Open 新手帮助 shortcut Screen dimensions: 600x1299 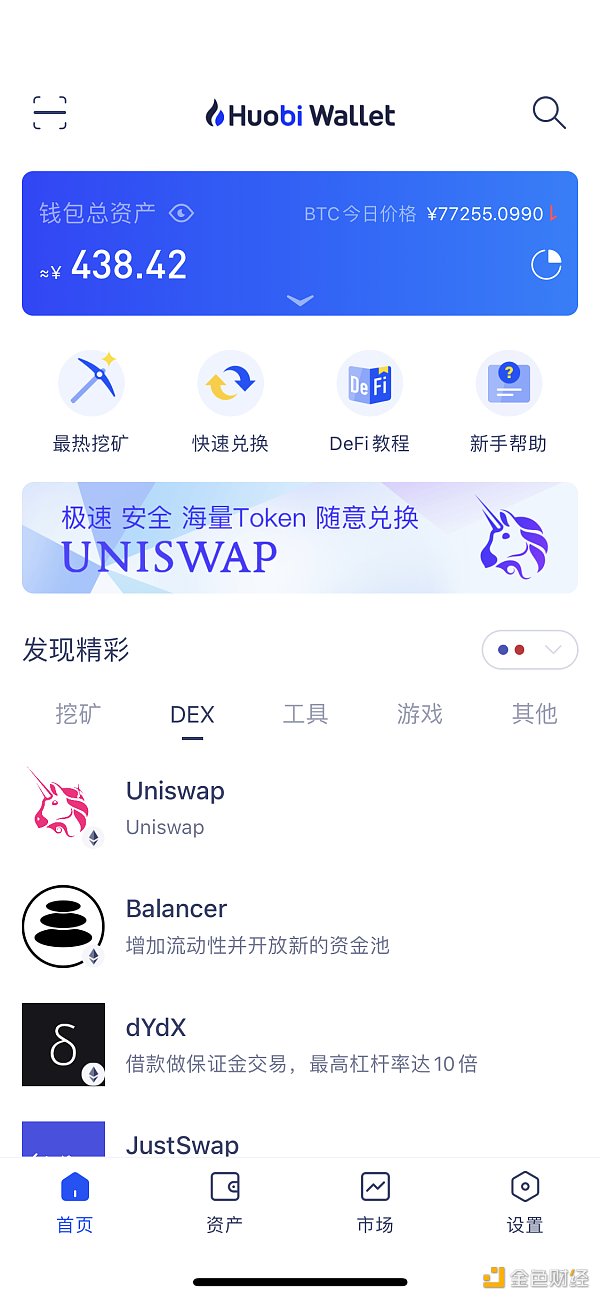tap(508, 402)
